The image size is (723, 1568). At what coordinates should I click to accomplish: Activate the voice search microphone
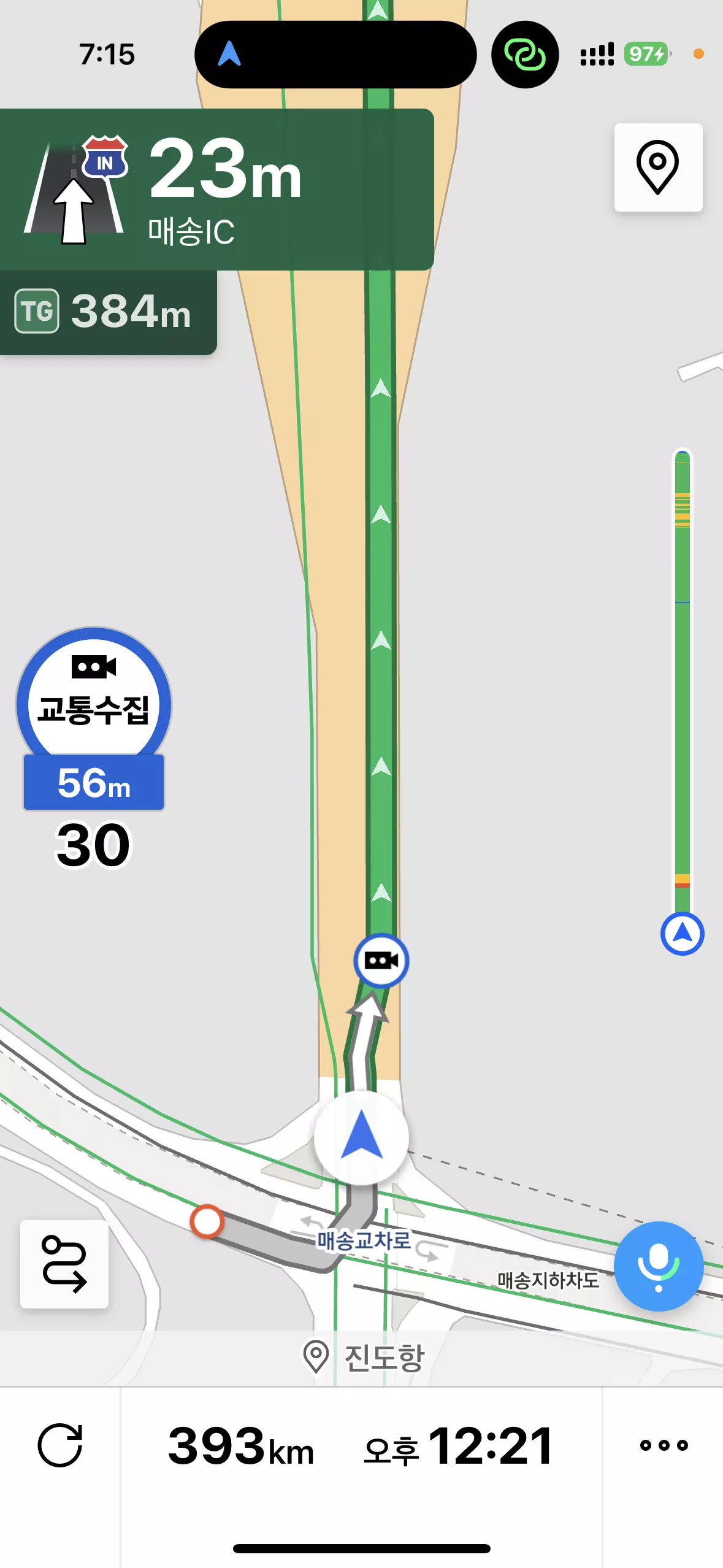659,1266
